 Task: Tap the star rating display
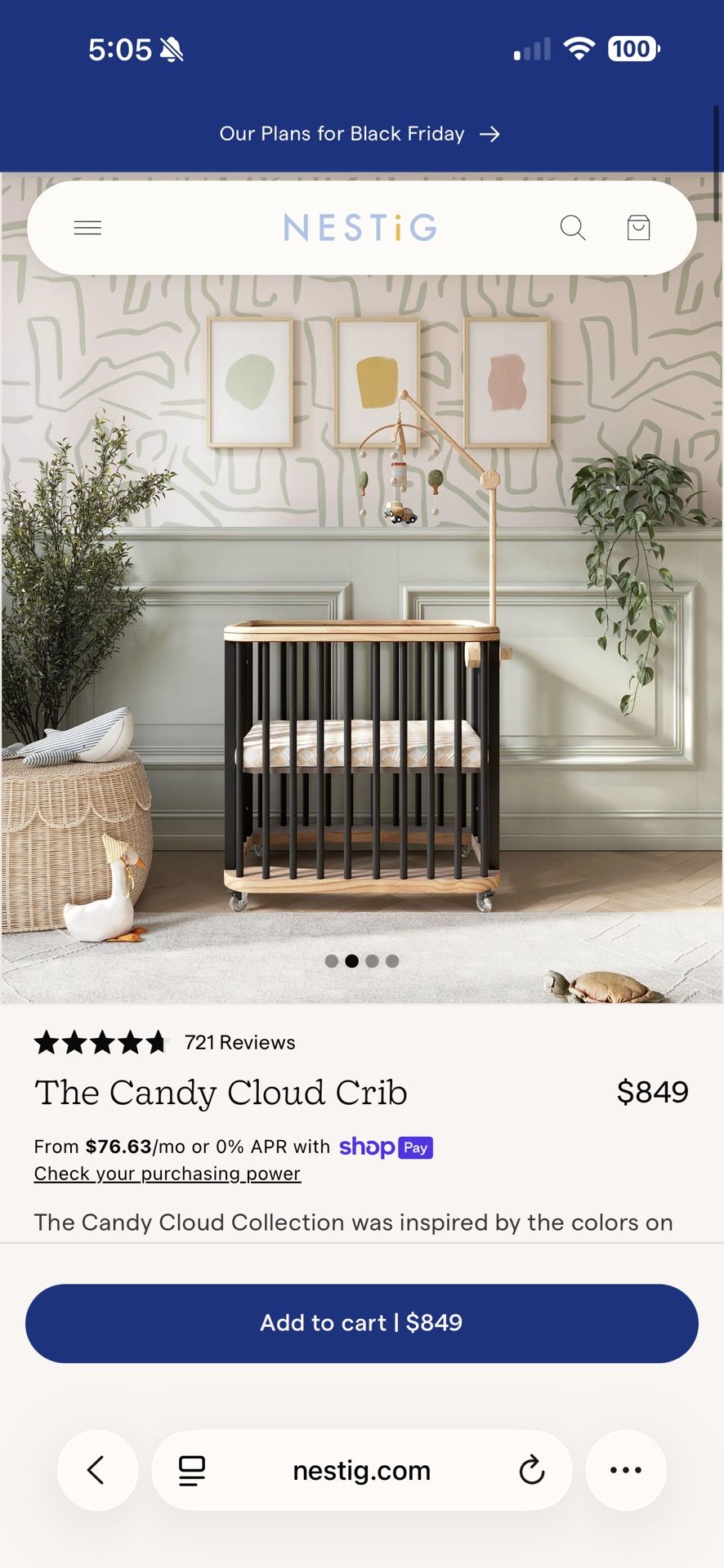pos(101,1042)
